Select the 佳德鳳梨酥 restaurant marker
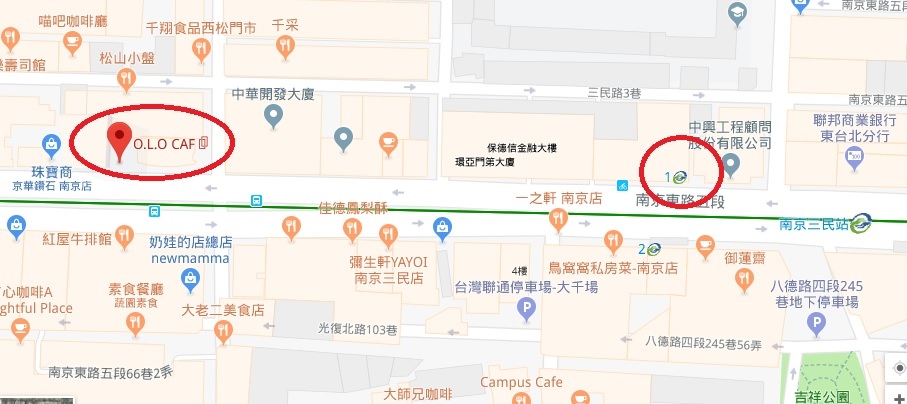907x404 pixels. pyautogui.click(x=351, y=230)
